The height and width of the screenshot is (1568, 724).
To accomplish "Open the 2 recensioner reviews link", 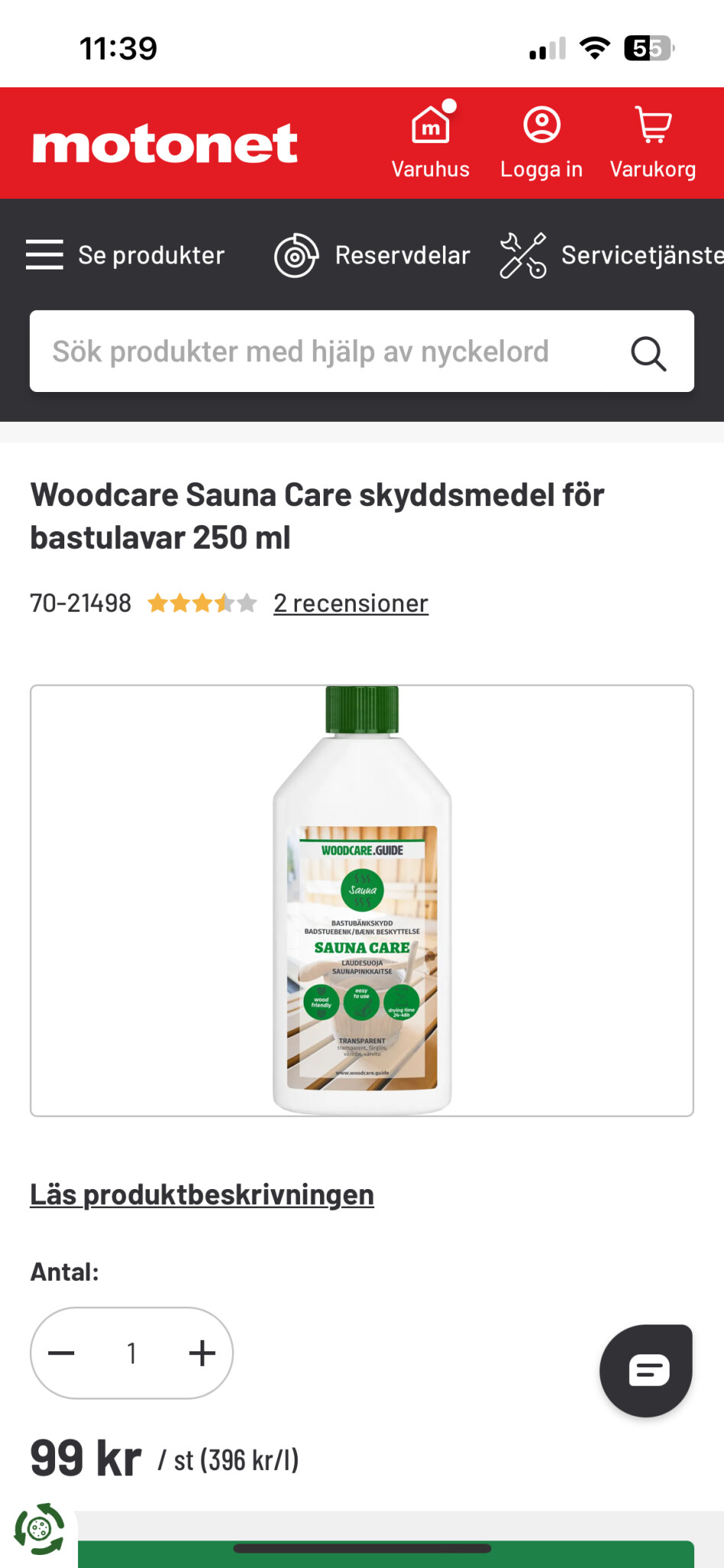I will coord(351,603).
